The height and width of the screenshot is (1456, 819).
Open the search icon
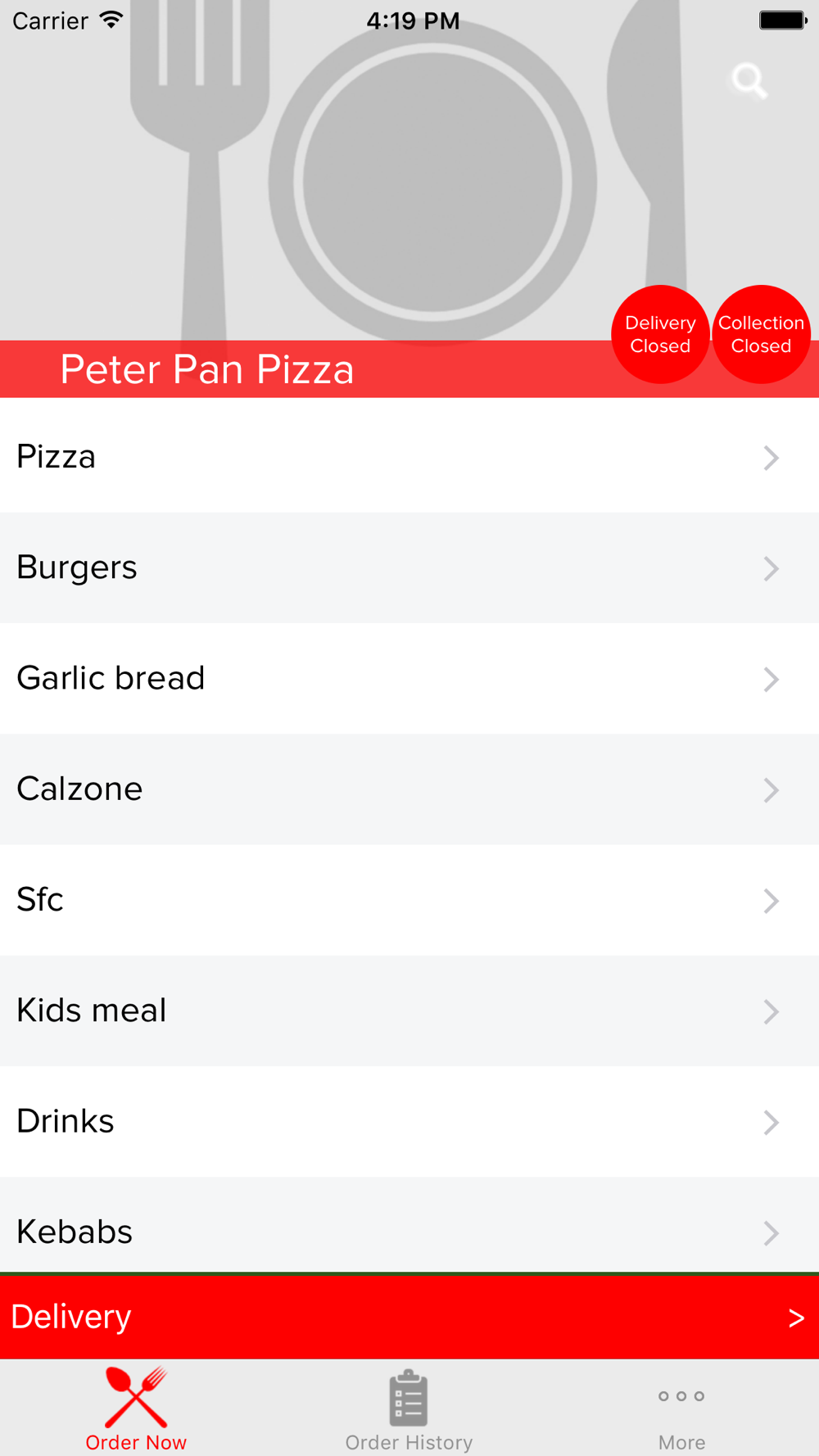click(x=749, y=81)
